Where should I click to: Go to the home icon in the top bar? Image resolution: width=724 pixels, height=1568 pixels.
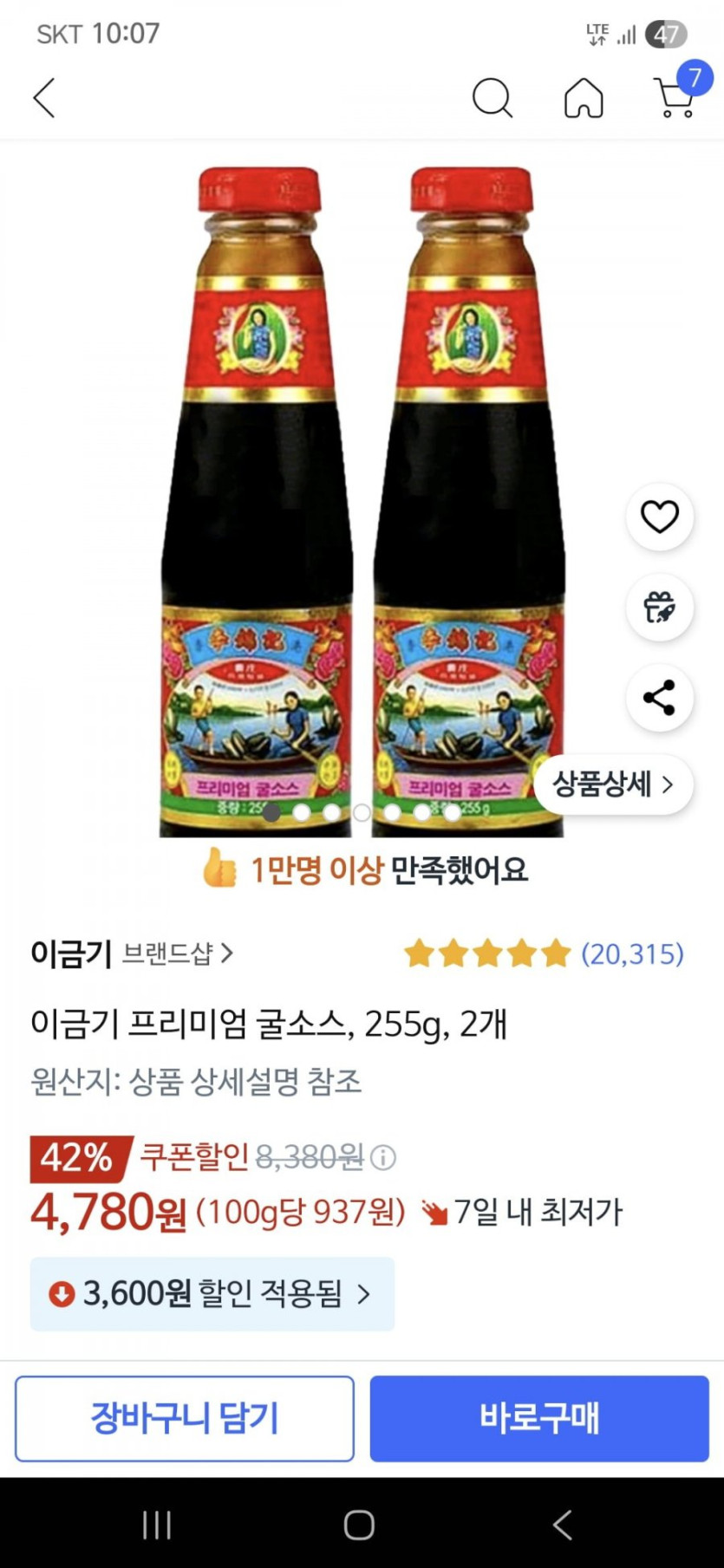[584, 97]
